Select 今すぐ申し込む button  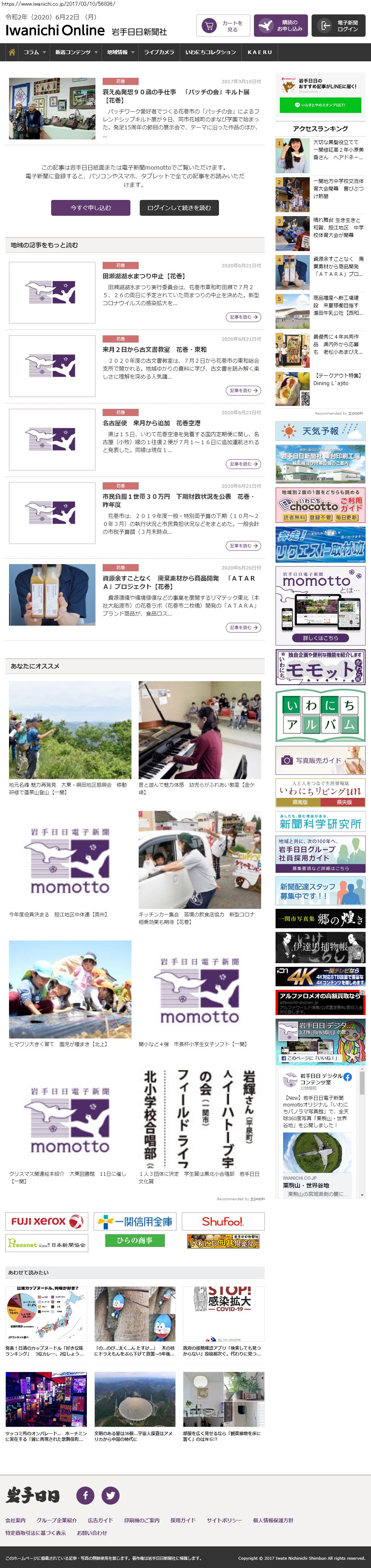[x=91, y=208]
